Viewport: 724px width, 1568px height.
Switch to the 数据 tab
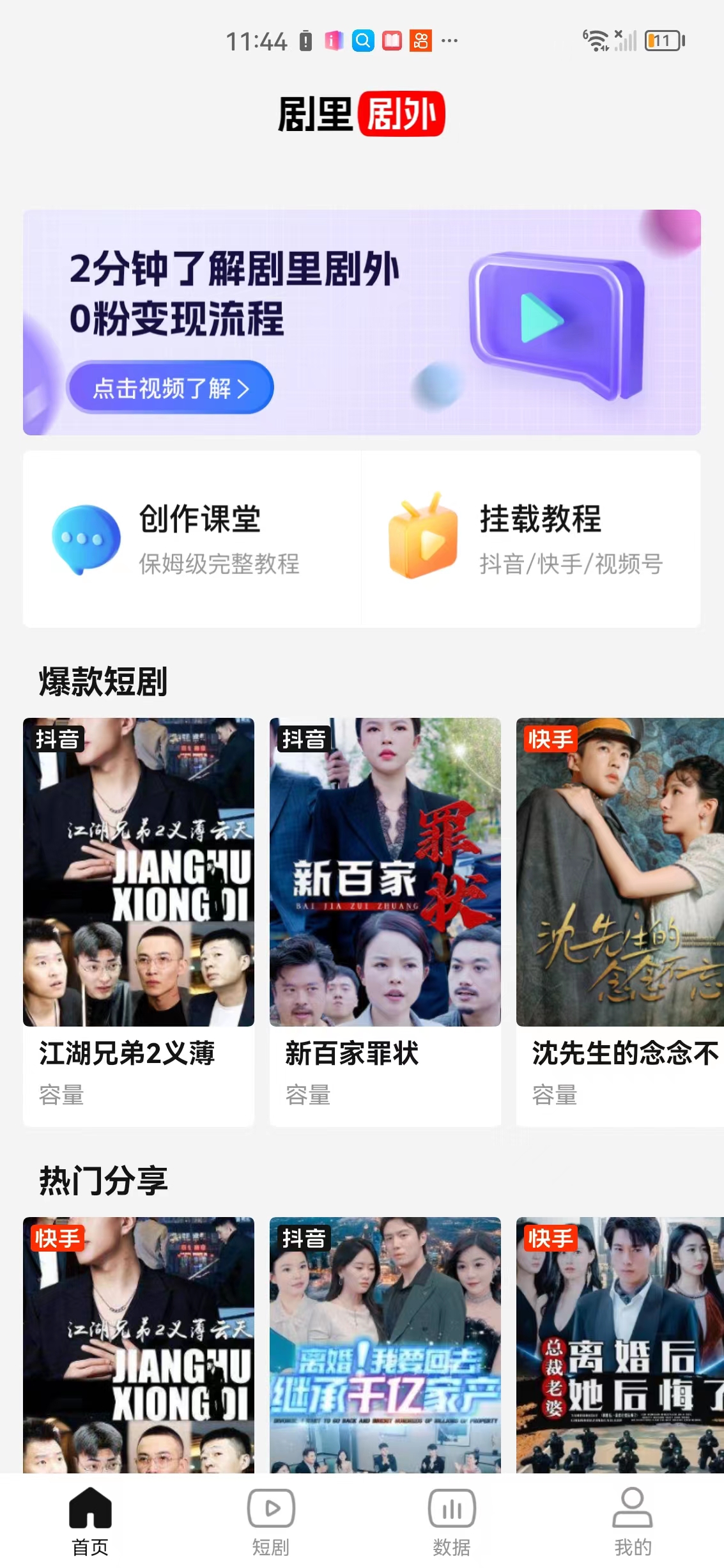[x=452, y=1521]
